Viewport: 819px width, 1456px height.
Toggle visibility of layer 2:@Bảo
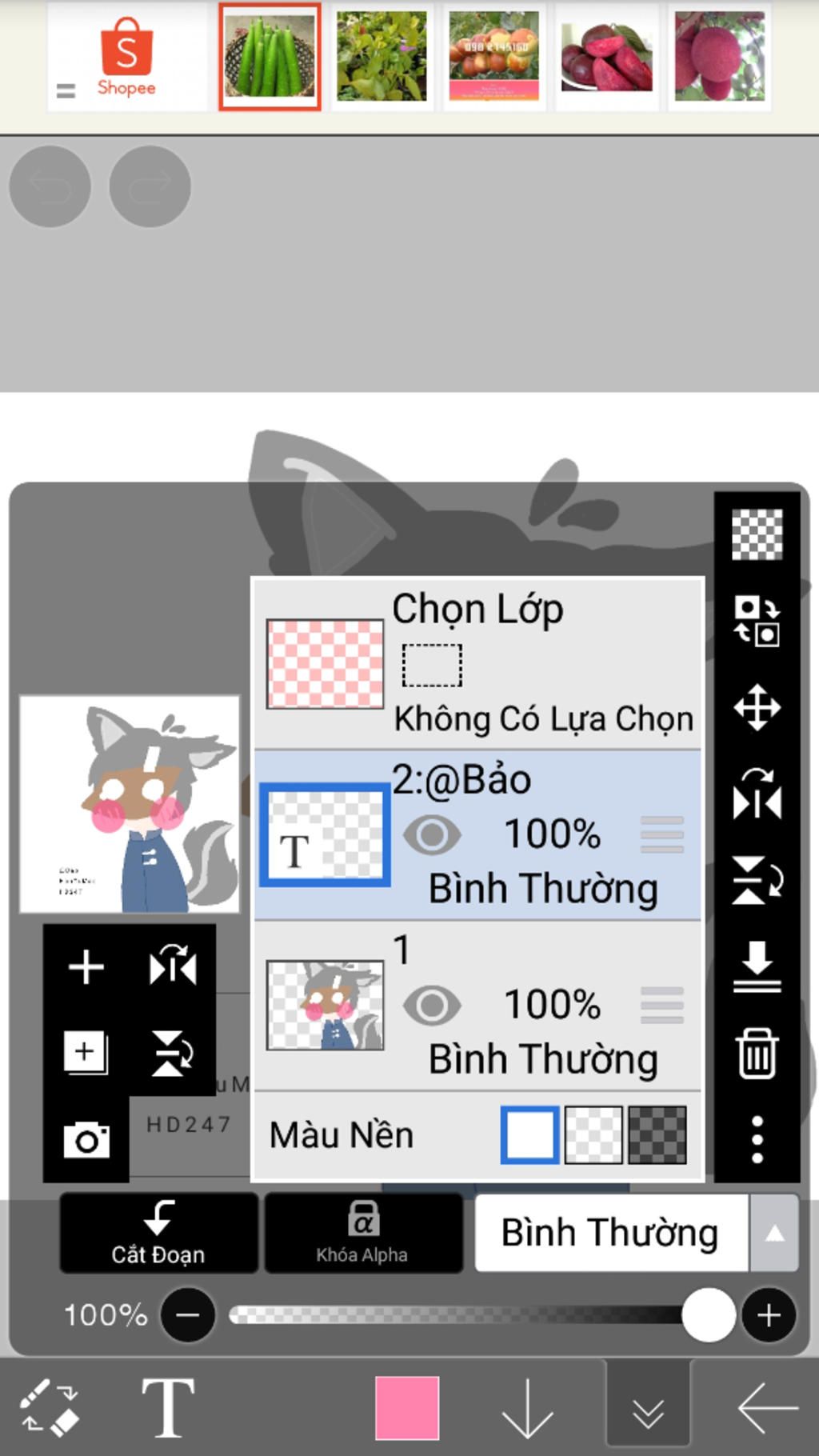[432, 834]
